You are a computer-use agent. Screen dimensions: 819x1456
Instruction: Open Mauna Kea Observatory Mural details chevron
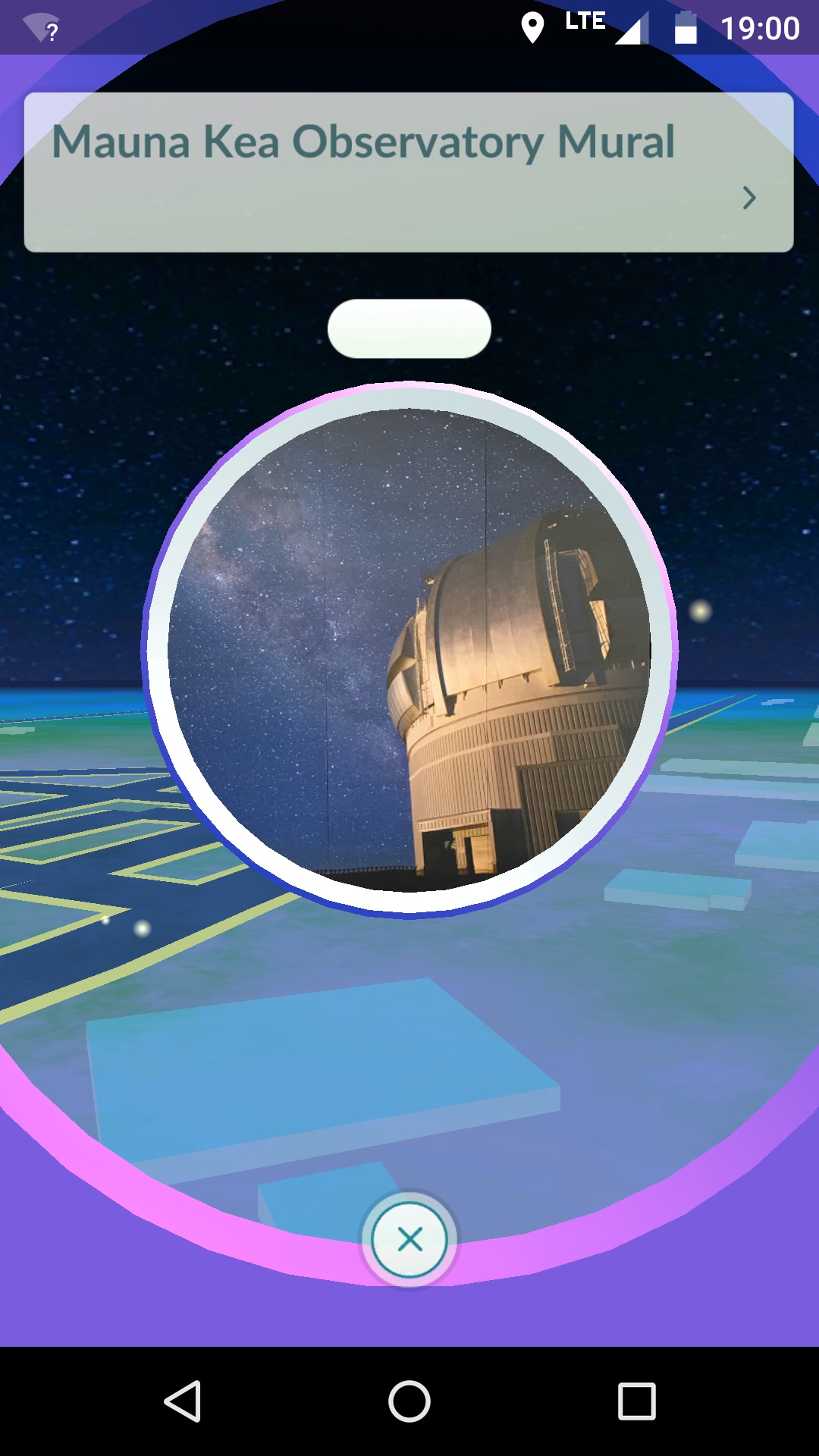click(x=749, y=198)
